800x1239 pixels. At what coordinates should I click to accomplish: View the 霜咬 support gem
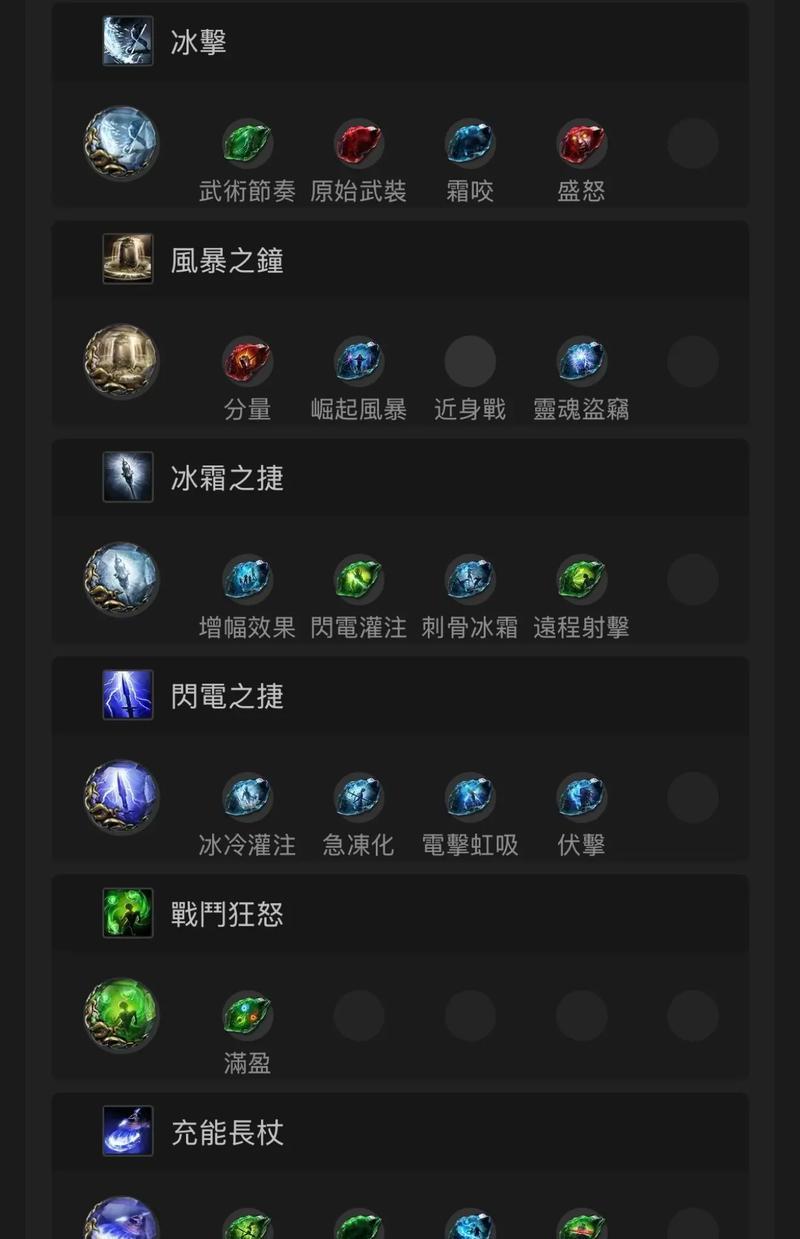[470, 144]
